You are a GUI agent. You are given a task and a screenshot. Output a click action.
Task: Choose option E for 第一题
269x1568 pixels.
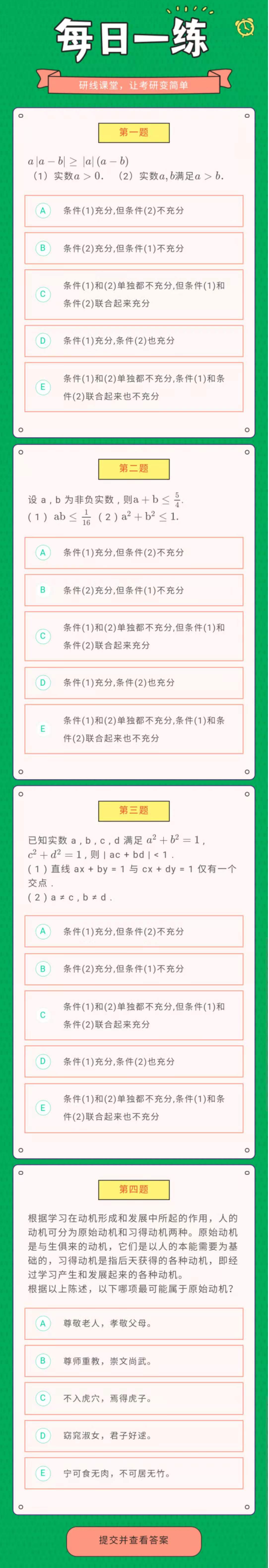(x=134, y=387)
